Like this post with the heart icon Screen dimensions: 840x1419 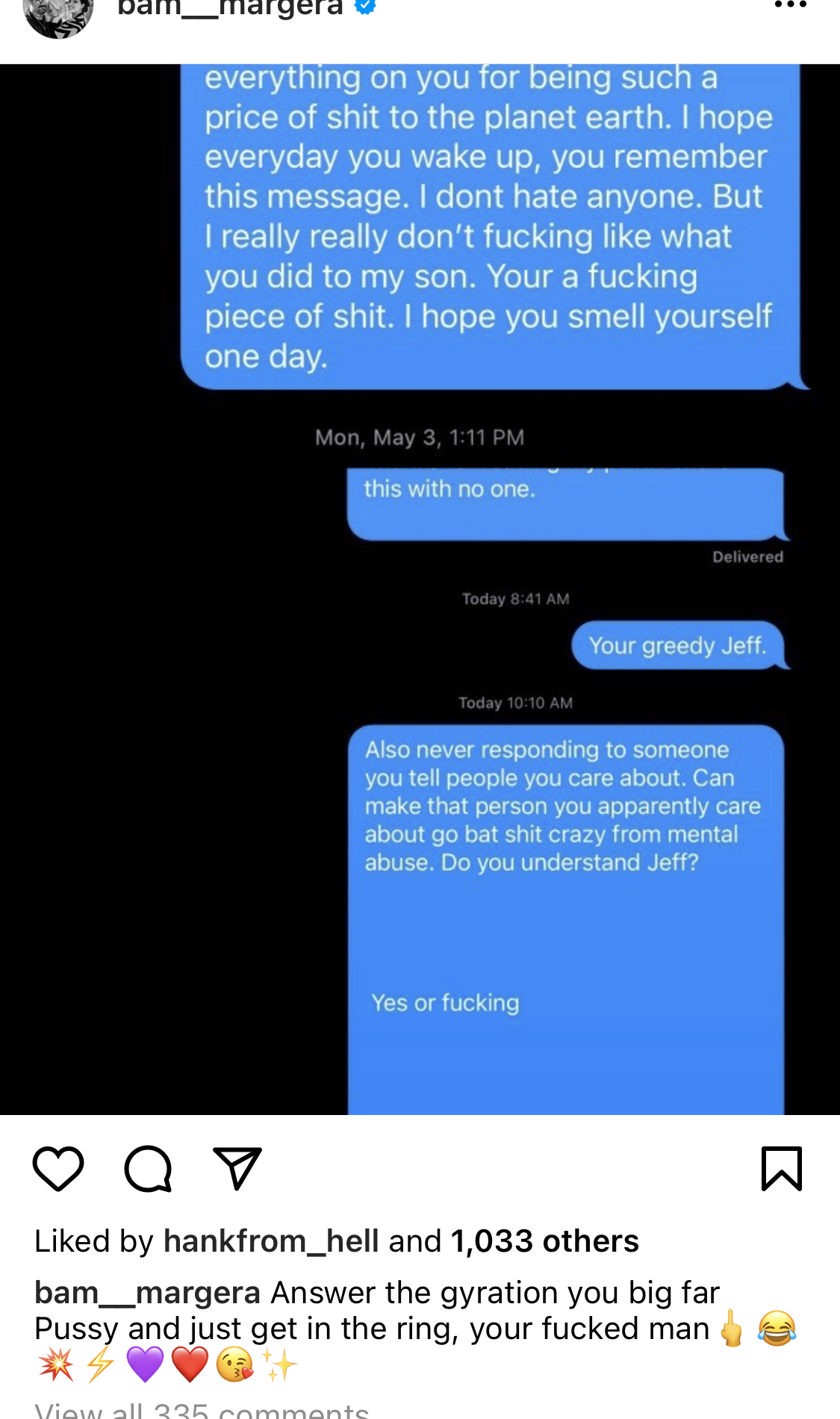[58, 1169]
